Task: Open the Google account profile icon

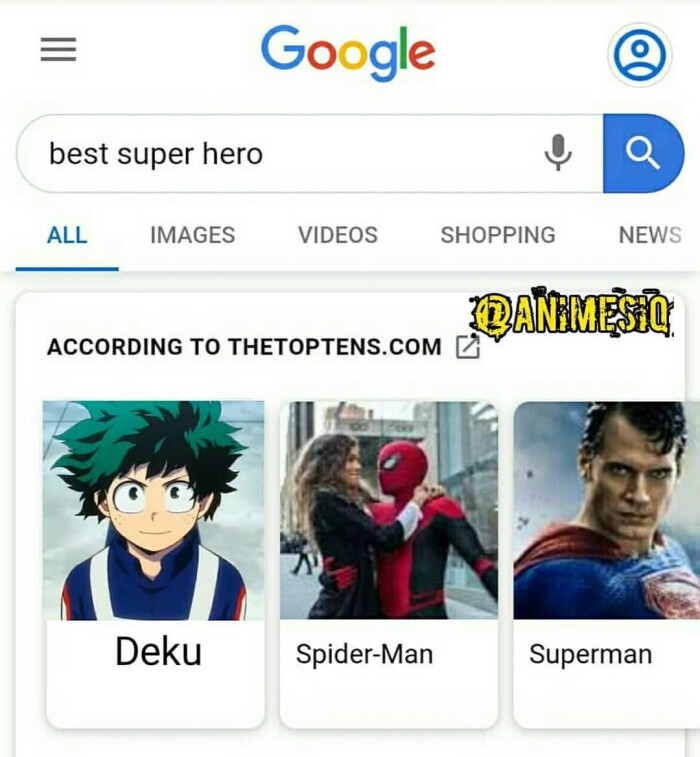Action: [x=639, y=54]
